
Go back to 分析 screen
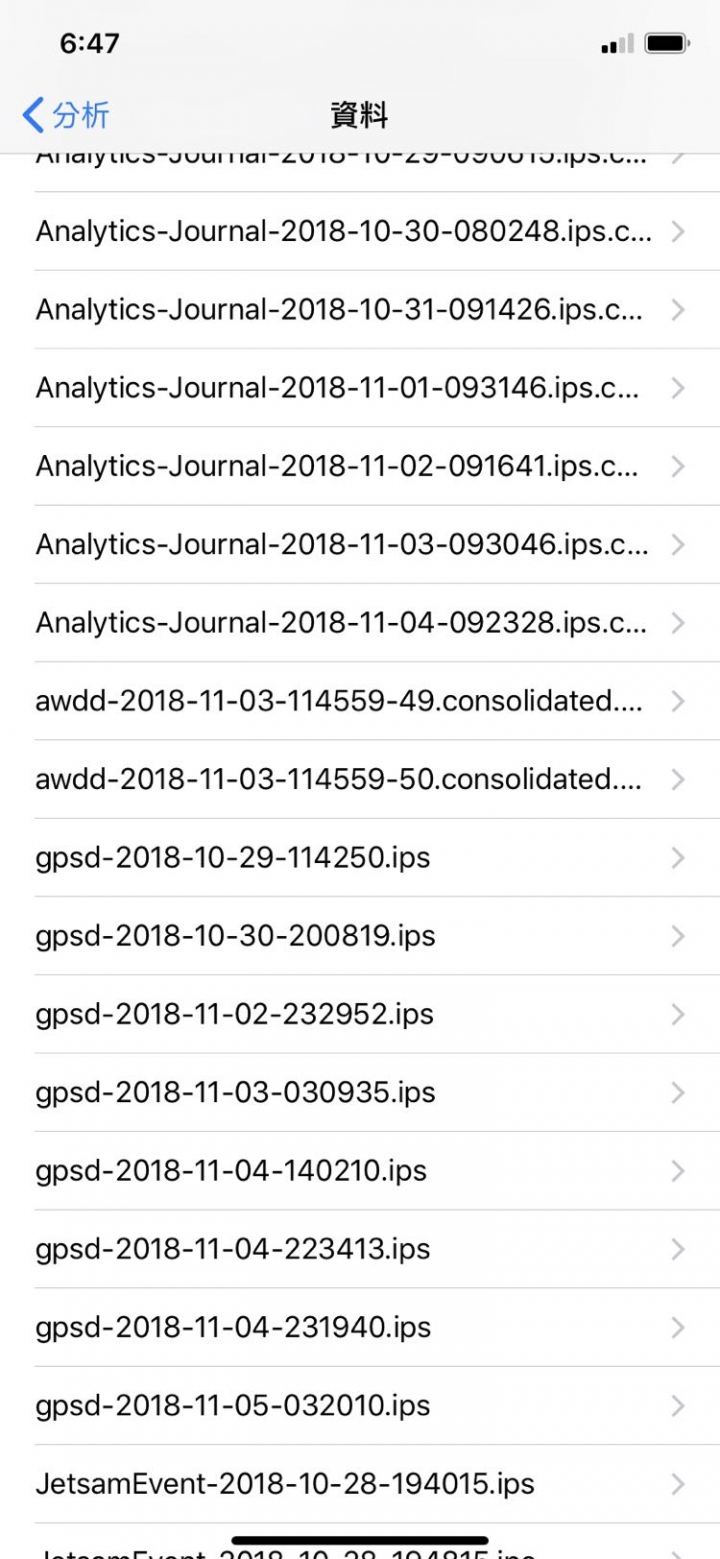(66, 115)
